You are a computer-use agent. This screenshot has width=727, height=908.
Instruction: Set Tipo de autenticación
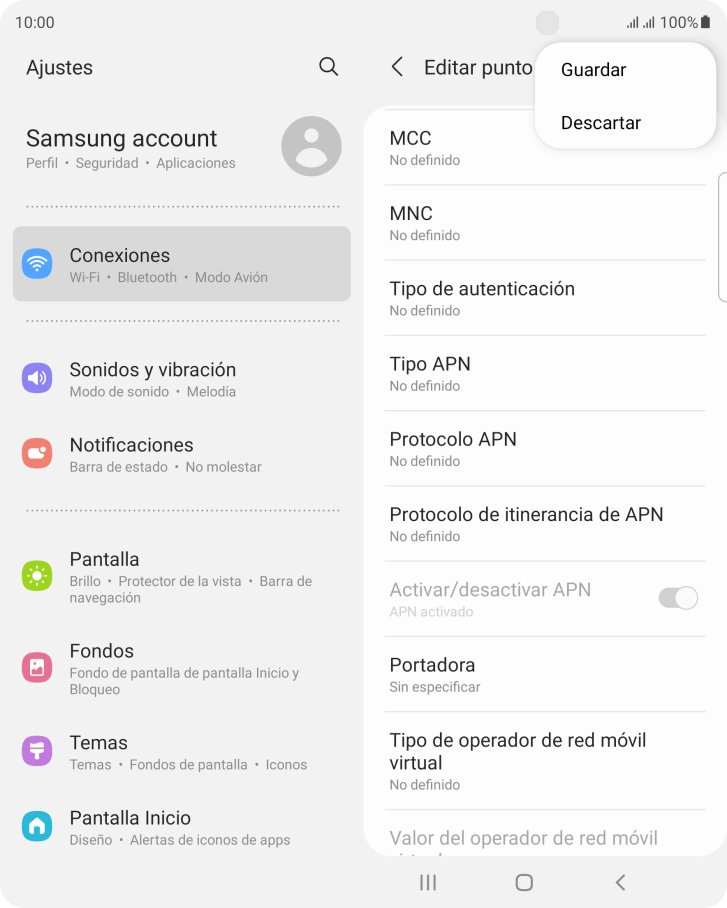545,298
